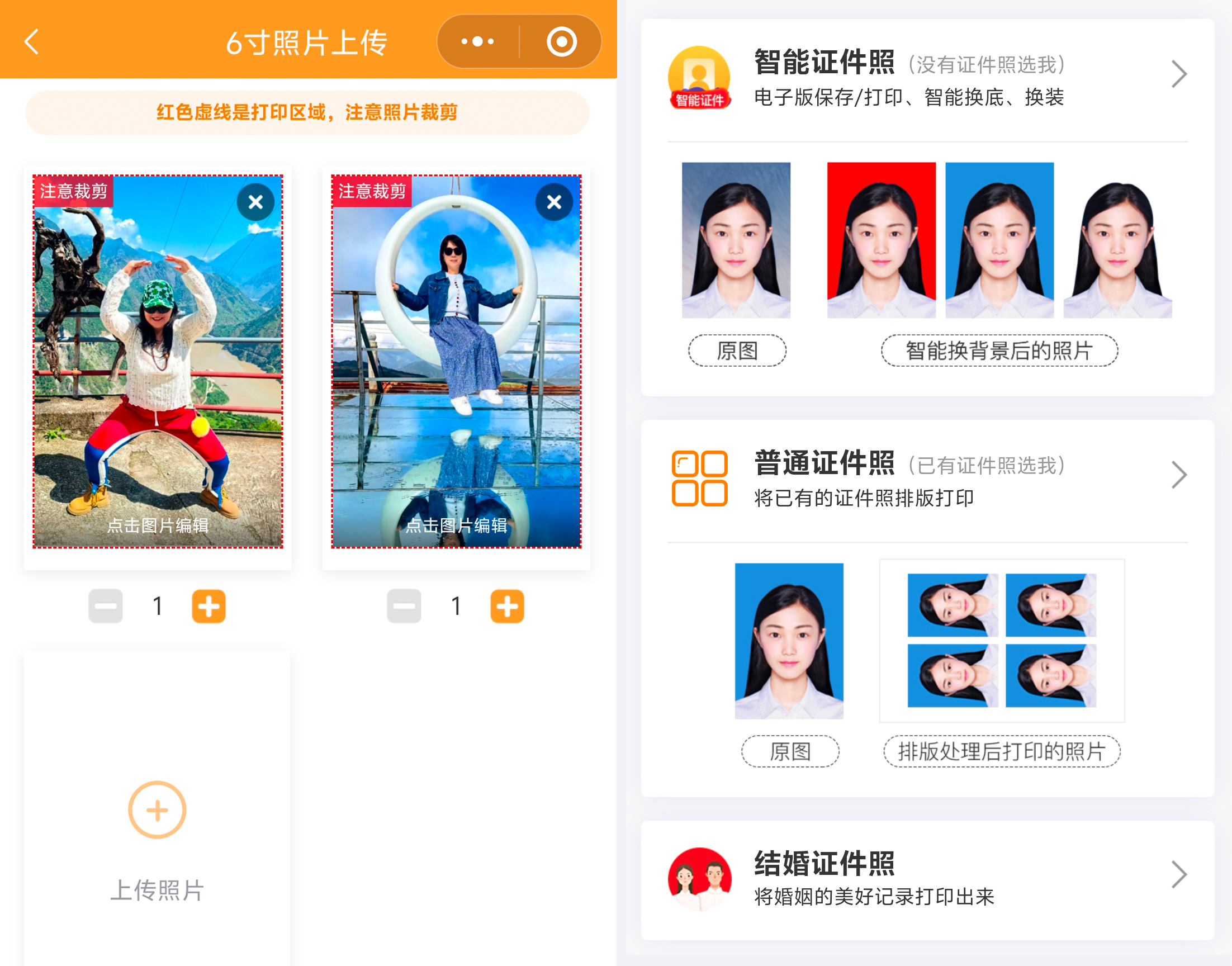
Task: Increase print count of the ring swing photo
Action: pyautogui.click(x=507, y=607)
